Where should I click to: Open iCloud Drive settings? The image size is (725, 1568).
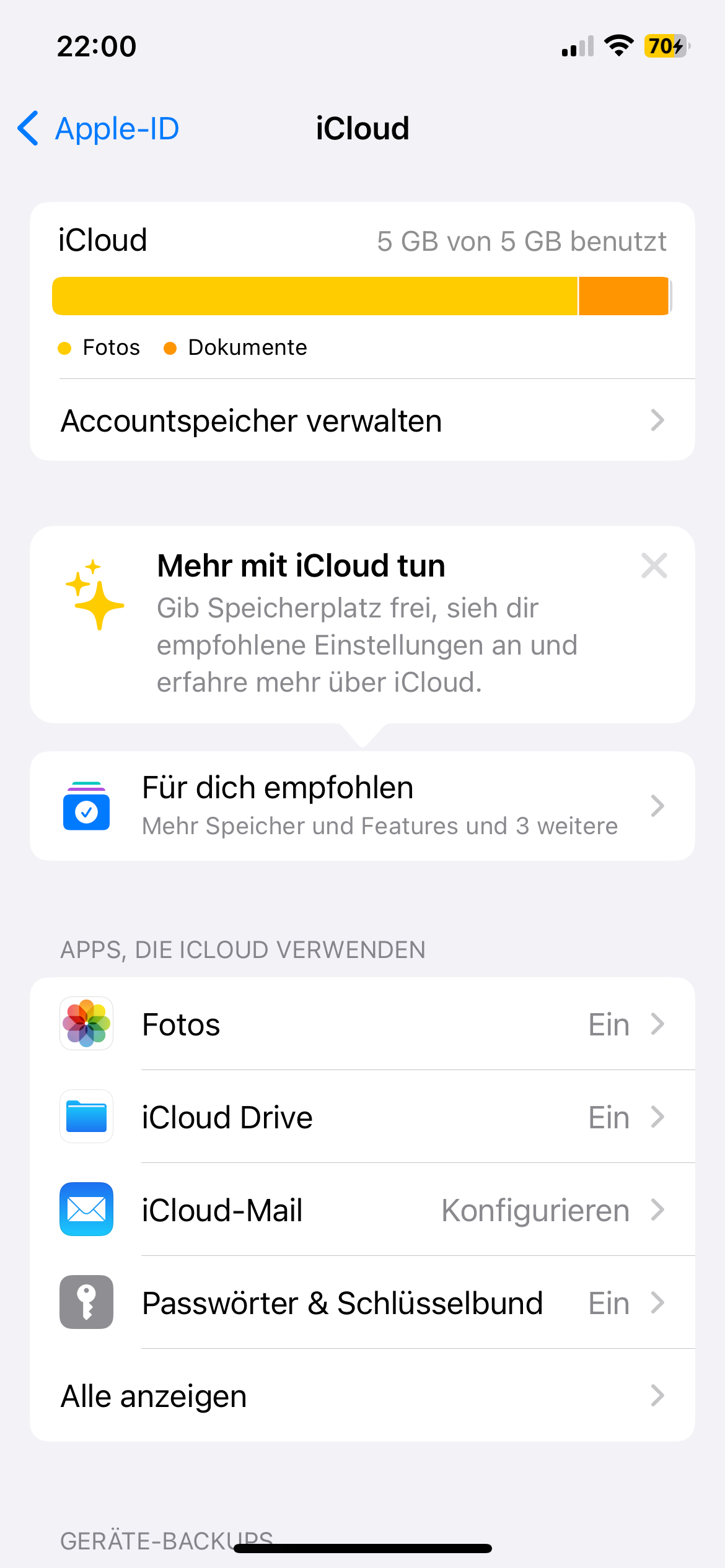[x=362, y=1117]
